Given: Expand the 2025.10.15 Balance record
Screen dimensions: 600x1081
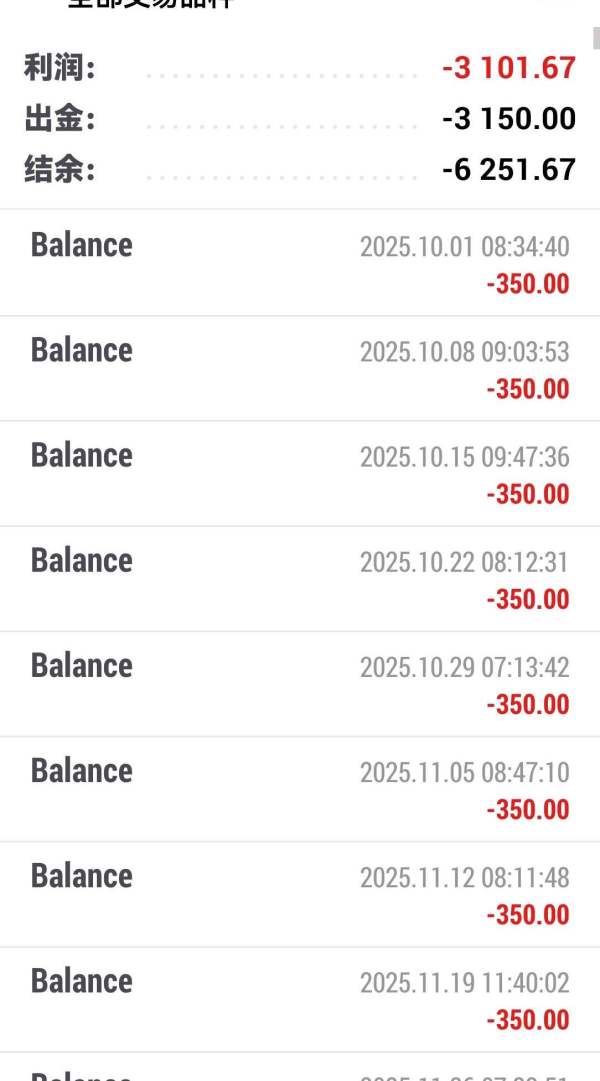Looking at the screenshot, I should [300, 473].
